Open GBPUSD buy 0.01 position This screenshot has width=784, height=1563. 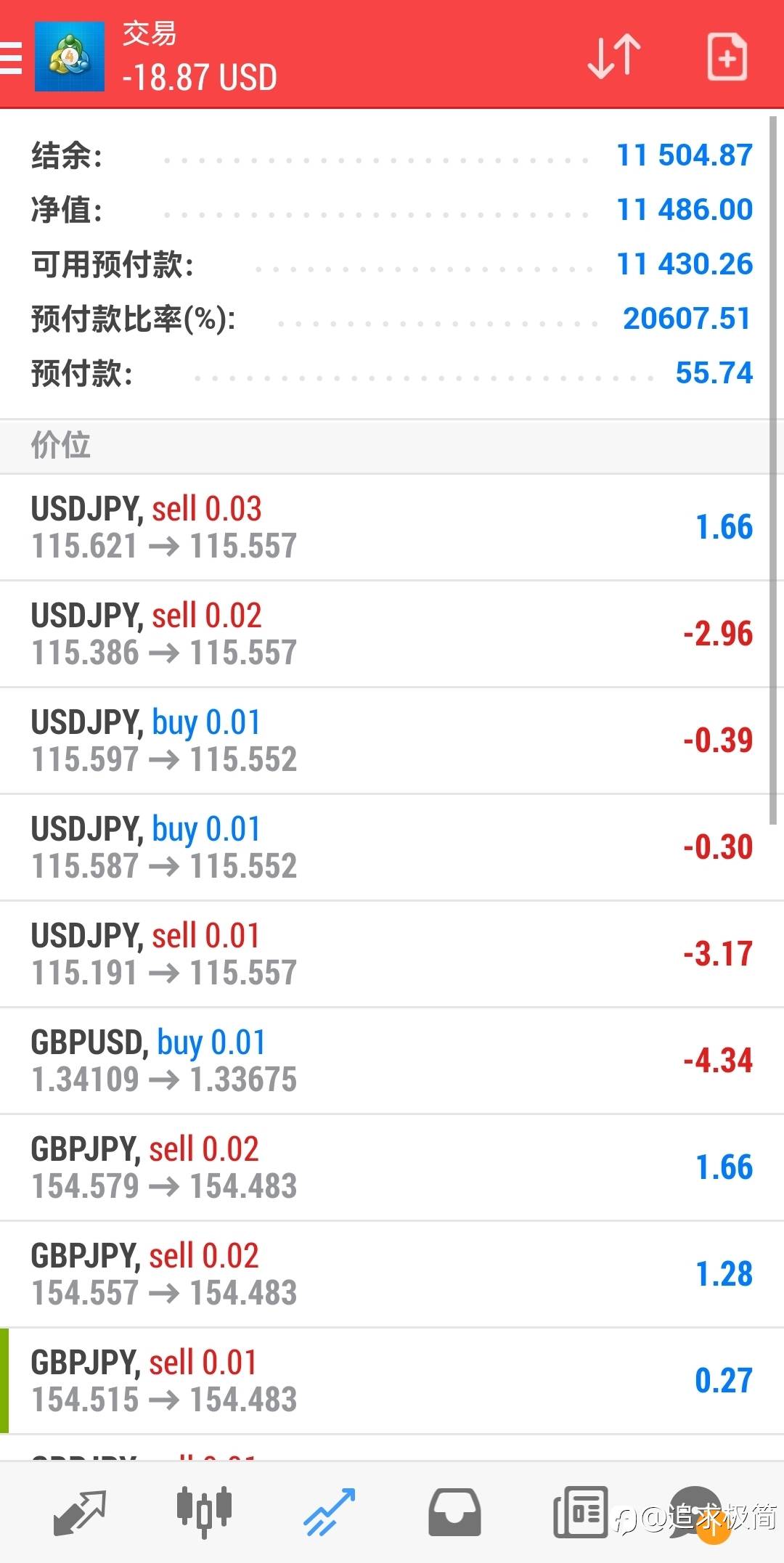[x=392, y=1061]
